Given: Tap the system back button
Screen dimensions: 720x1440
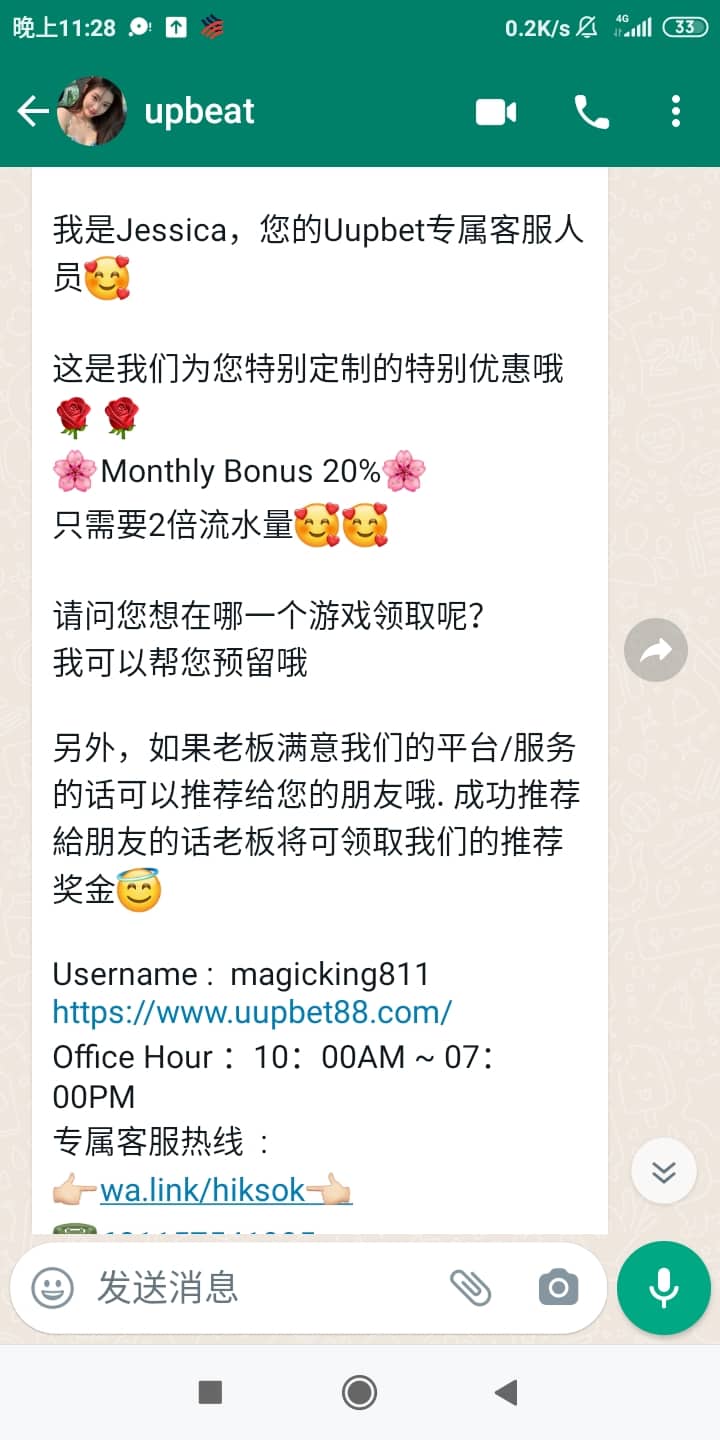Looking at the screenshot, I should pyautogui.click(x=506, y=1392).
